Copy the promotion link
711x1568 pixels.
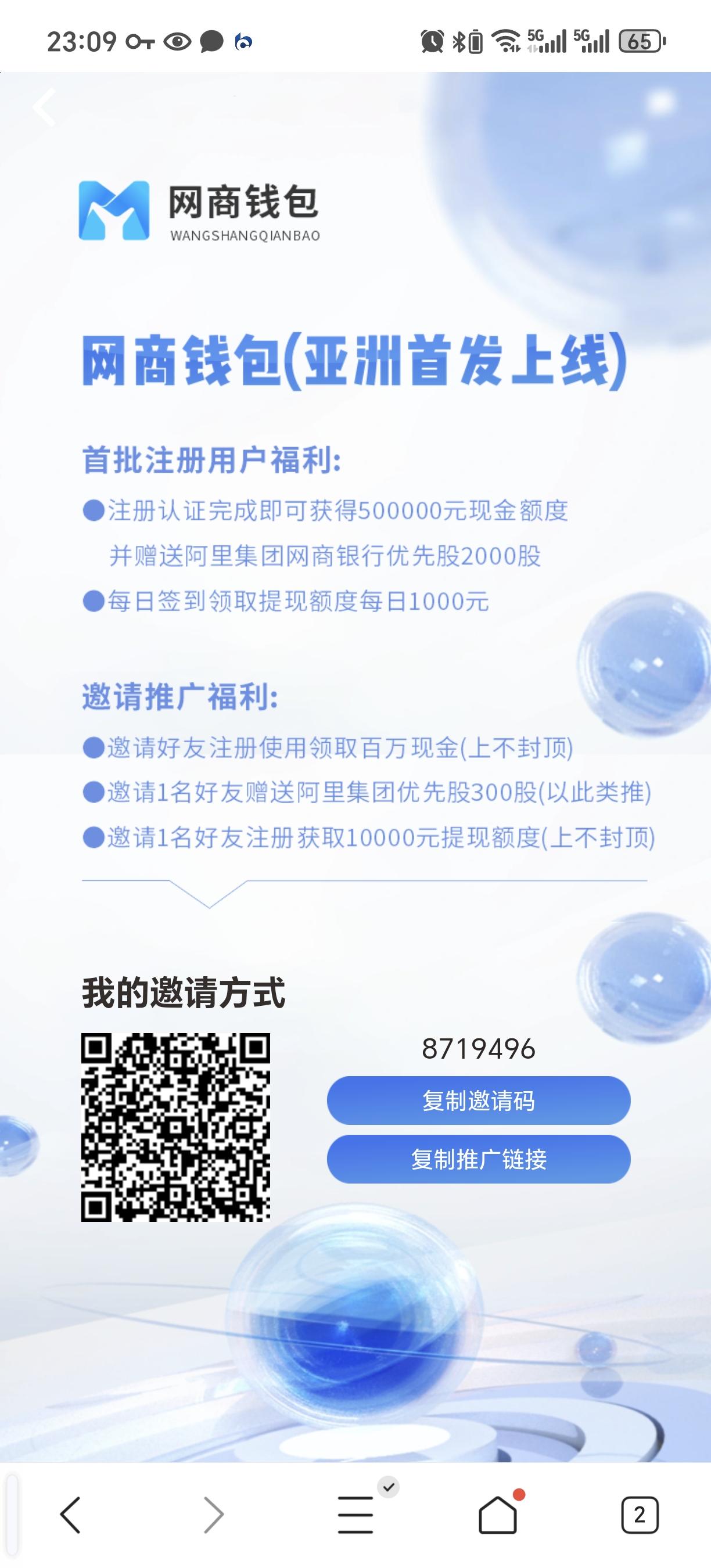tap(479, 1160)
